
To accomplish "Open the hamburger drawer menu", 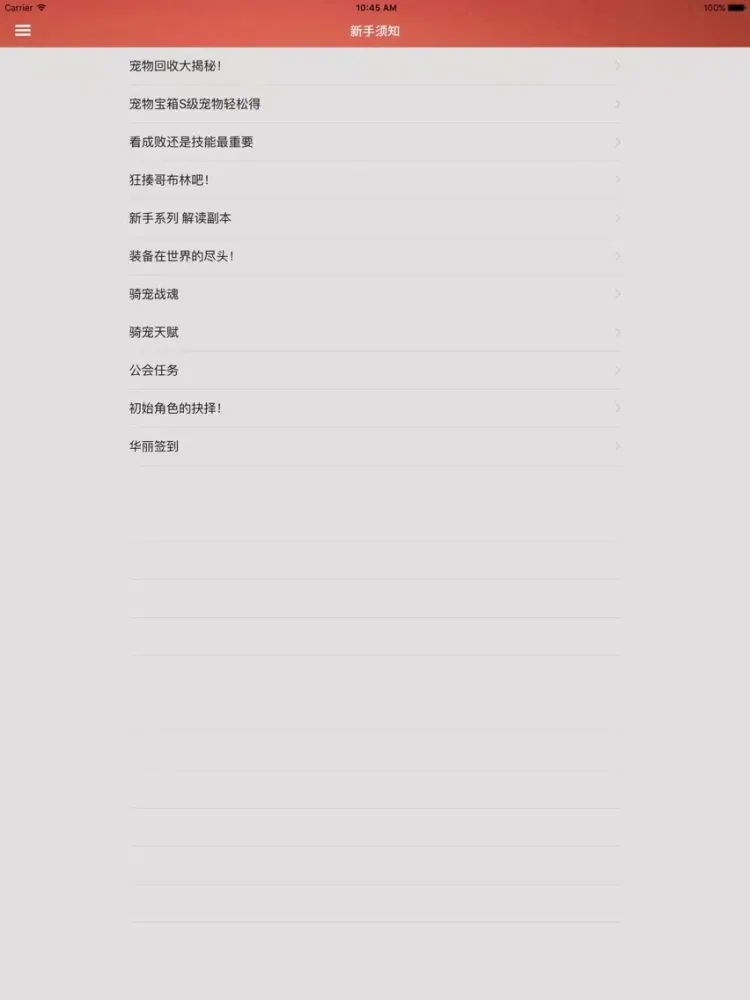I will click(23, 30).
